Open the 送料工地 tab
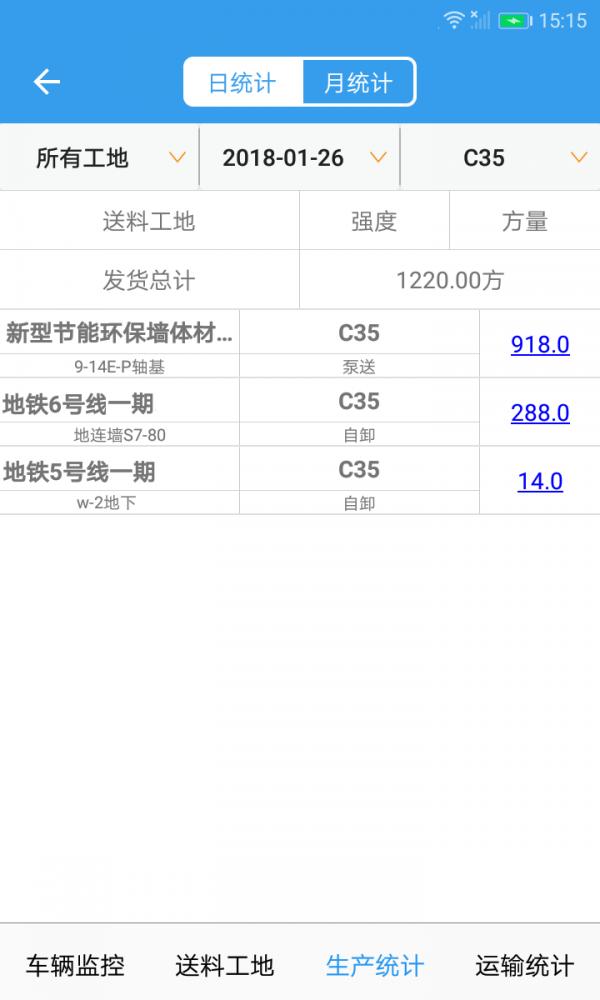Viewport: 600px width, 1000px height. point(224,966)
